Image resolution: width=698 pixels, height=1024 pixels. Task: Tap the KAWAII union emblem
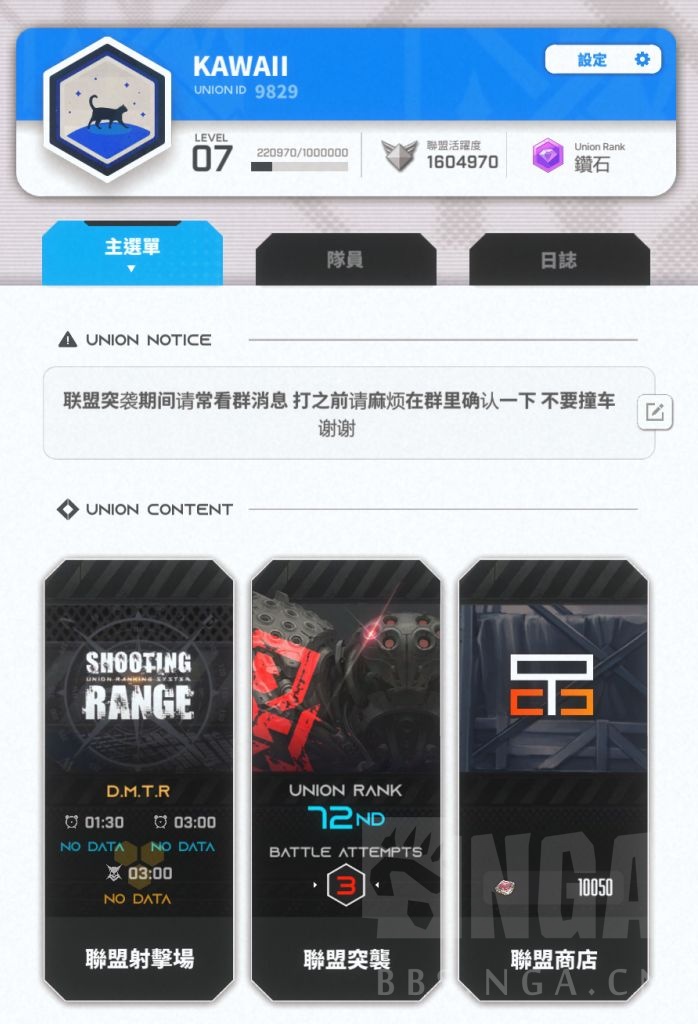107,111
